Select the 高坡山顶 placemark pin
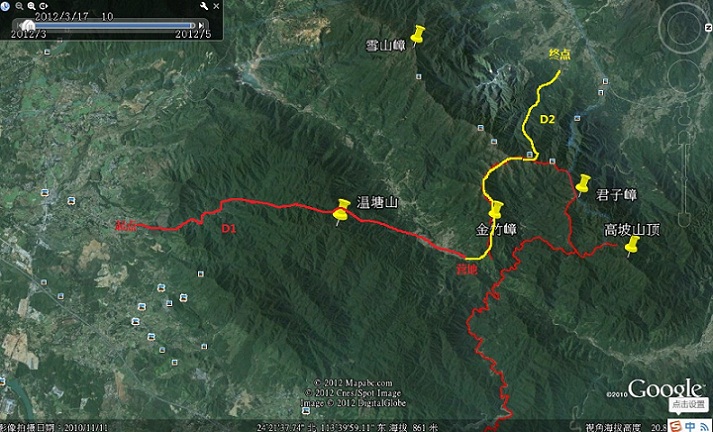Screen dimensions: 713x432 632,246
